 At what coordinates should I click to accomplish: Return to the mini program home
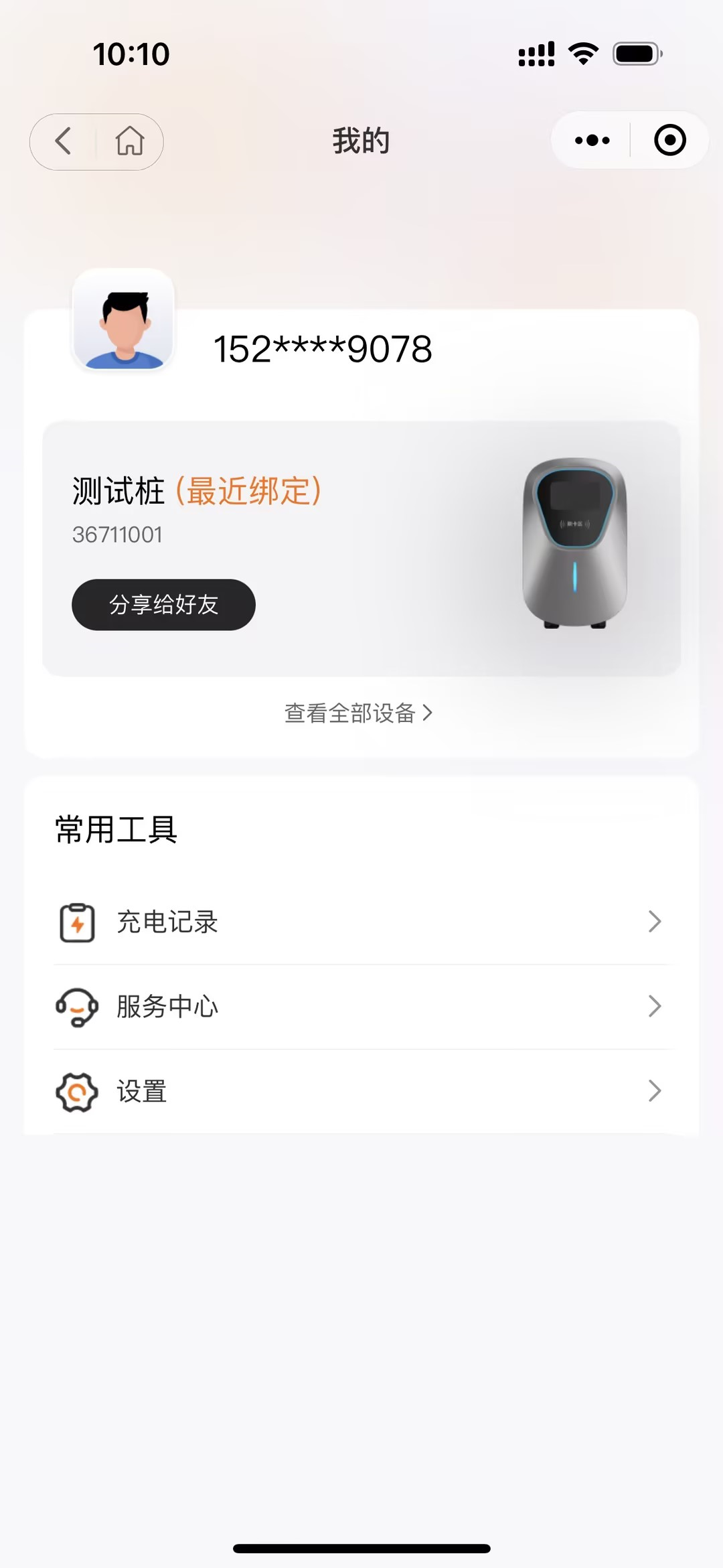pyautogui.click(x=130, y=141)
